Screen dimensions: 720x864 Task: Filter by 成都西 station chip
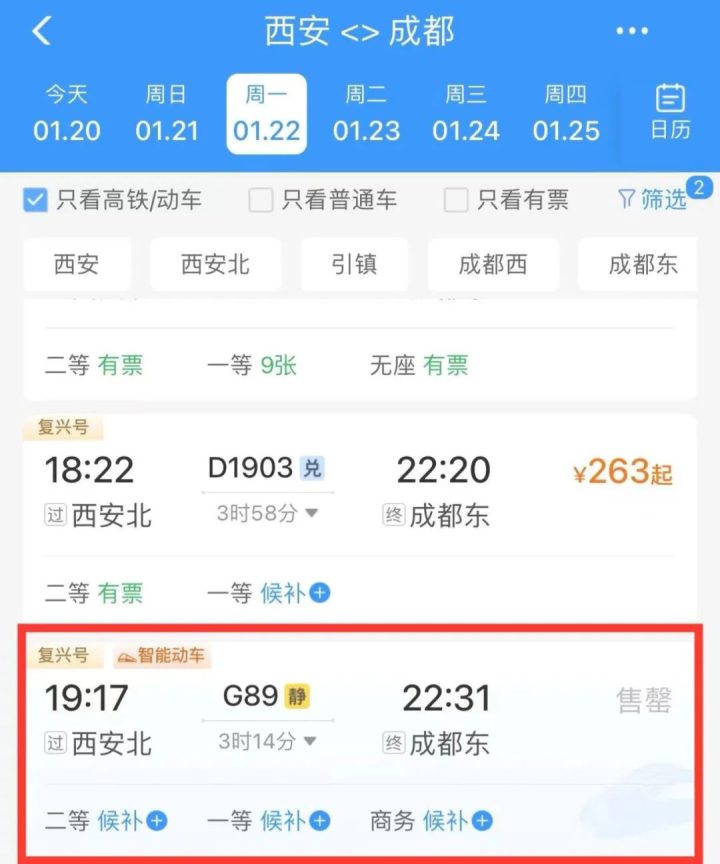pos(492,265)
